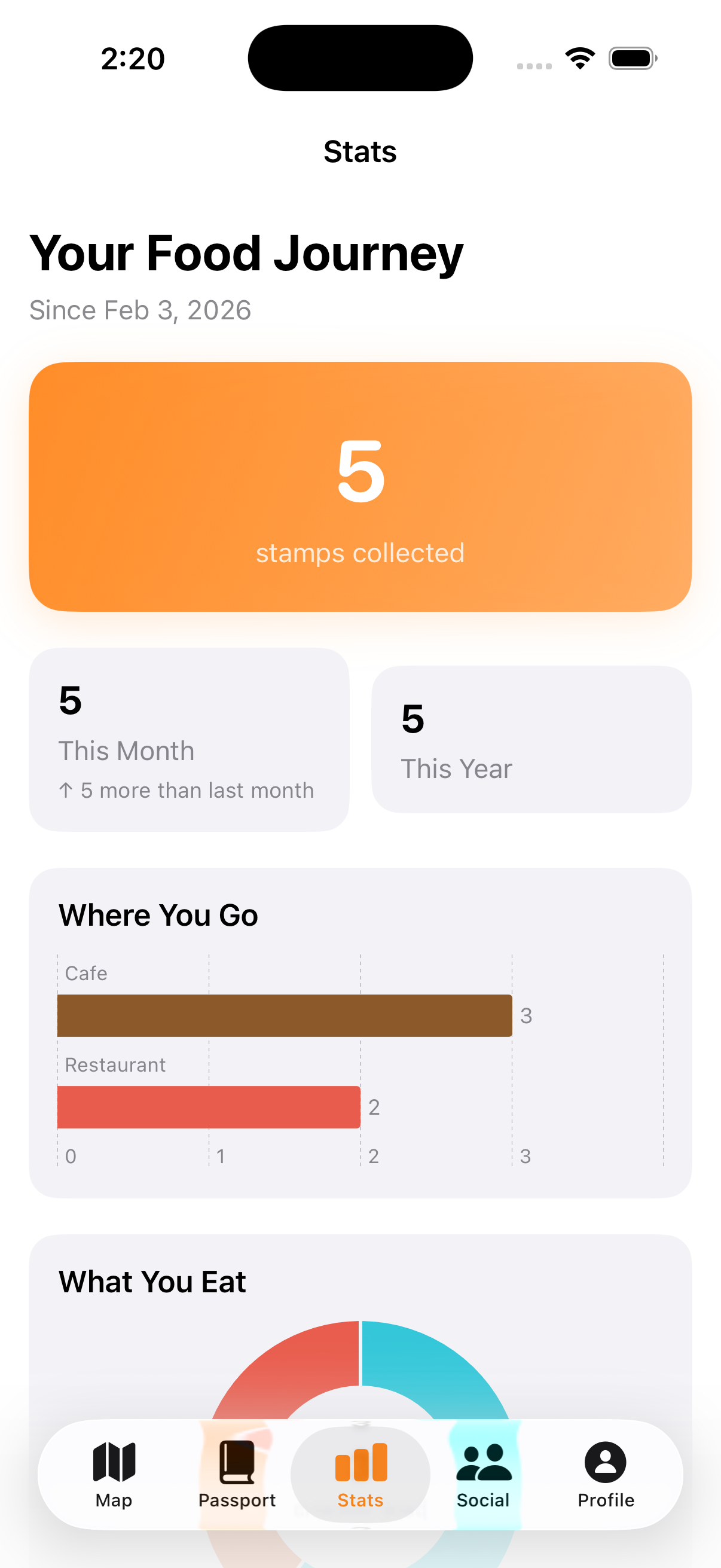Viewport: 721px width, 1568px height.
Task: Tap the red Restaurant bar
Action: 209,1106
